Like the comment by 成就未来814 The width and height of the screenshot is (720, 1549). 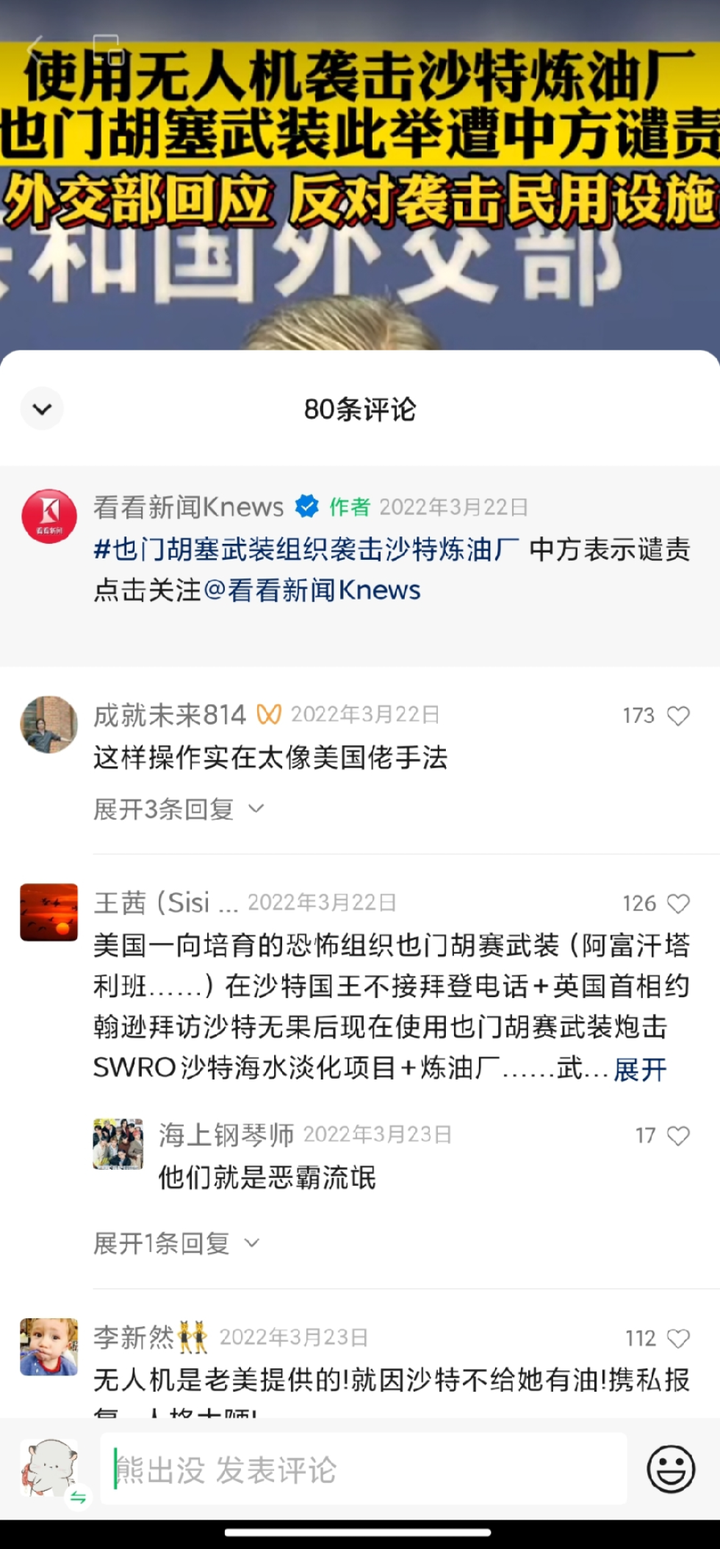coord(678,716)
